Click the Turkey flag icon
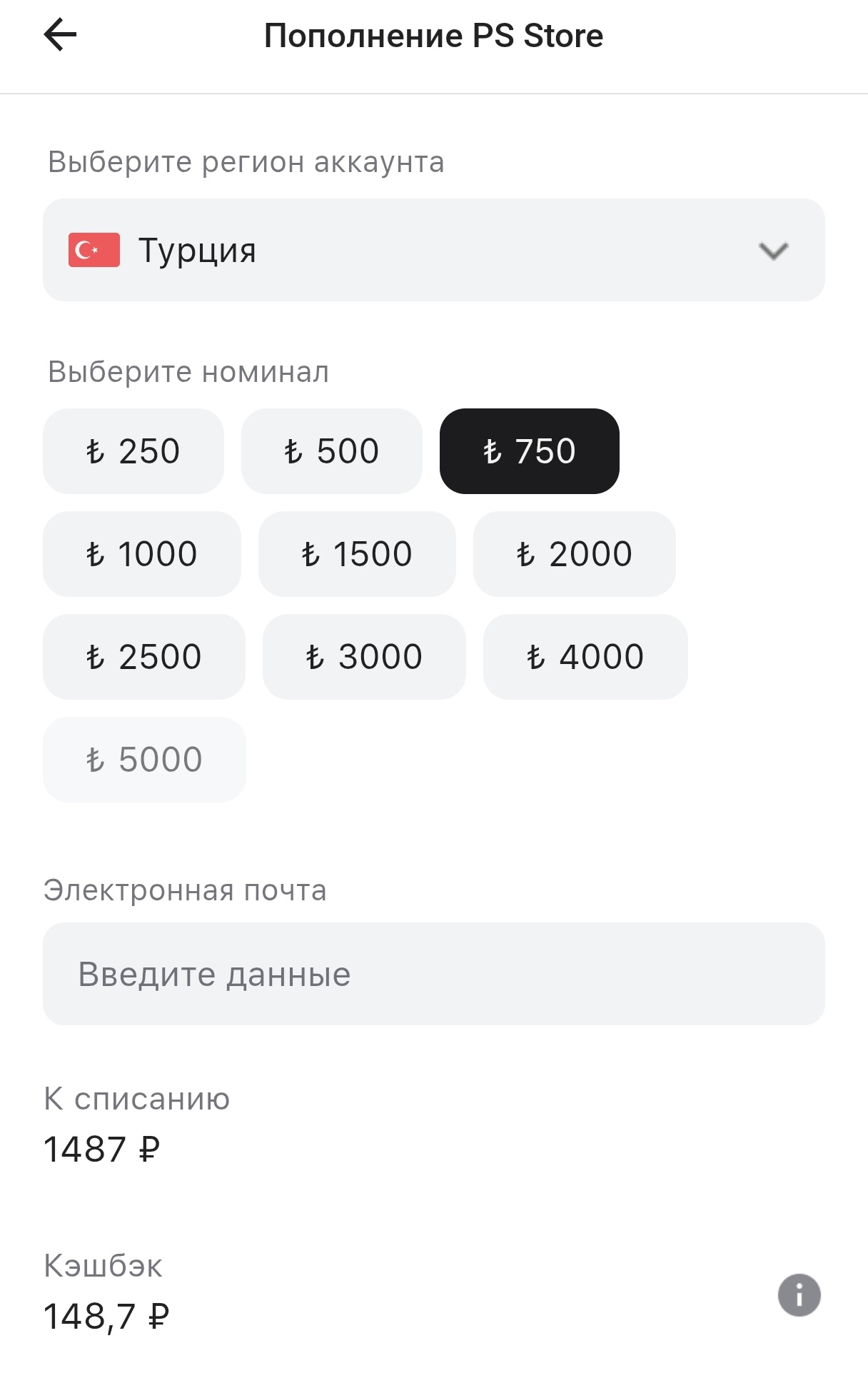Image resolution: width=868 pixels, height=1398 pixels. point(94,250)
